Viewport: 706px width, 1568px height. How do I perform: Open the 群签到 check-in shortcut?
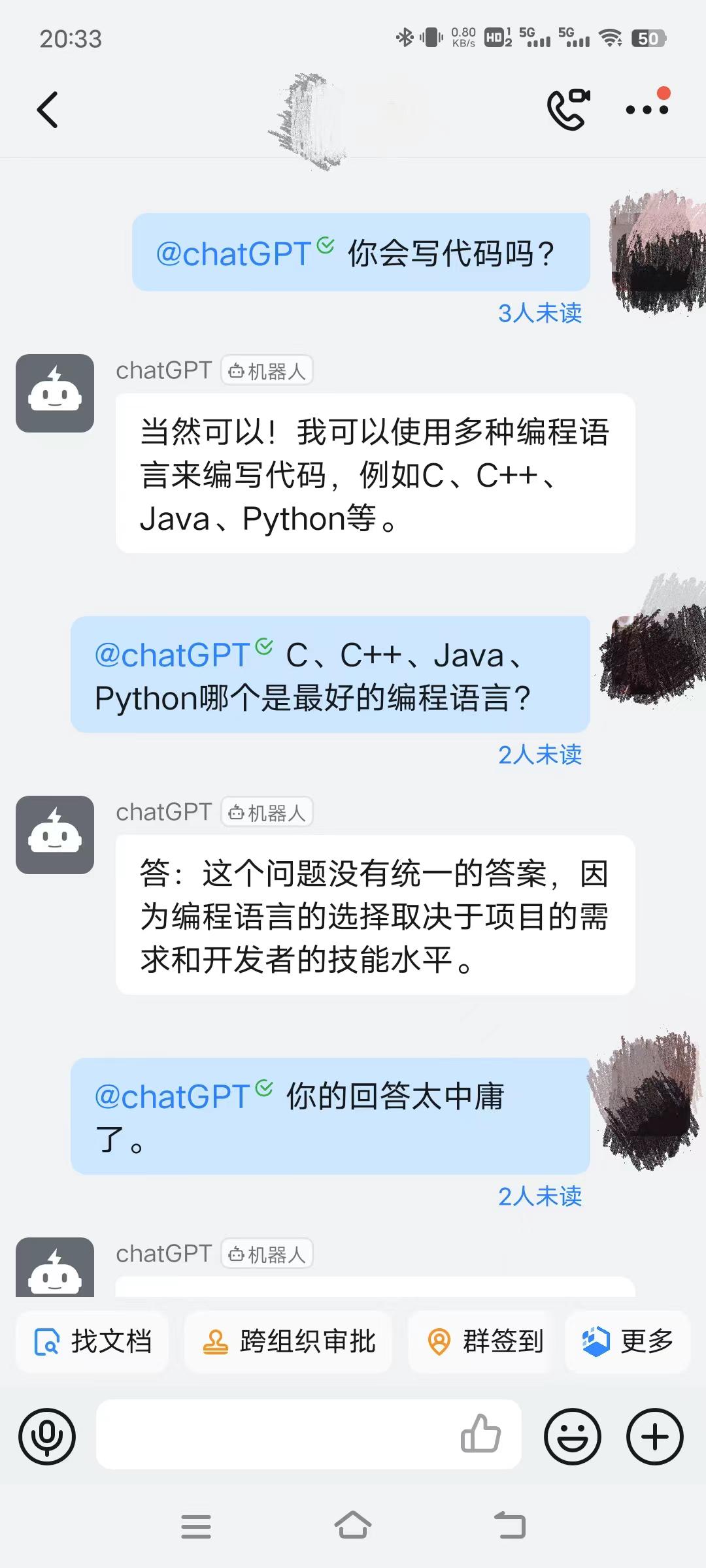point(484,1341)
